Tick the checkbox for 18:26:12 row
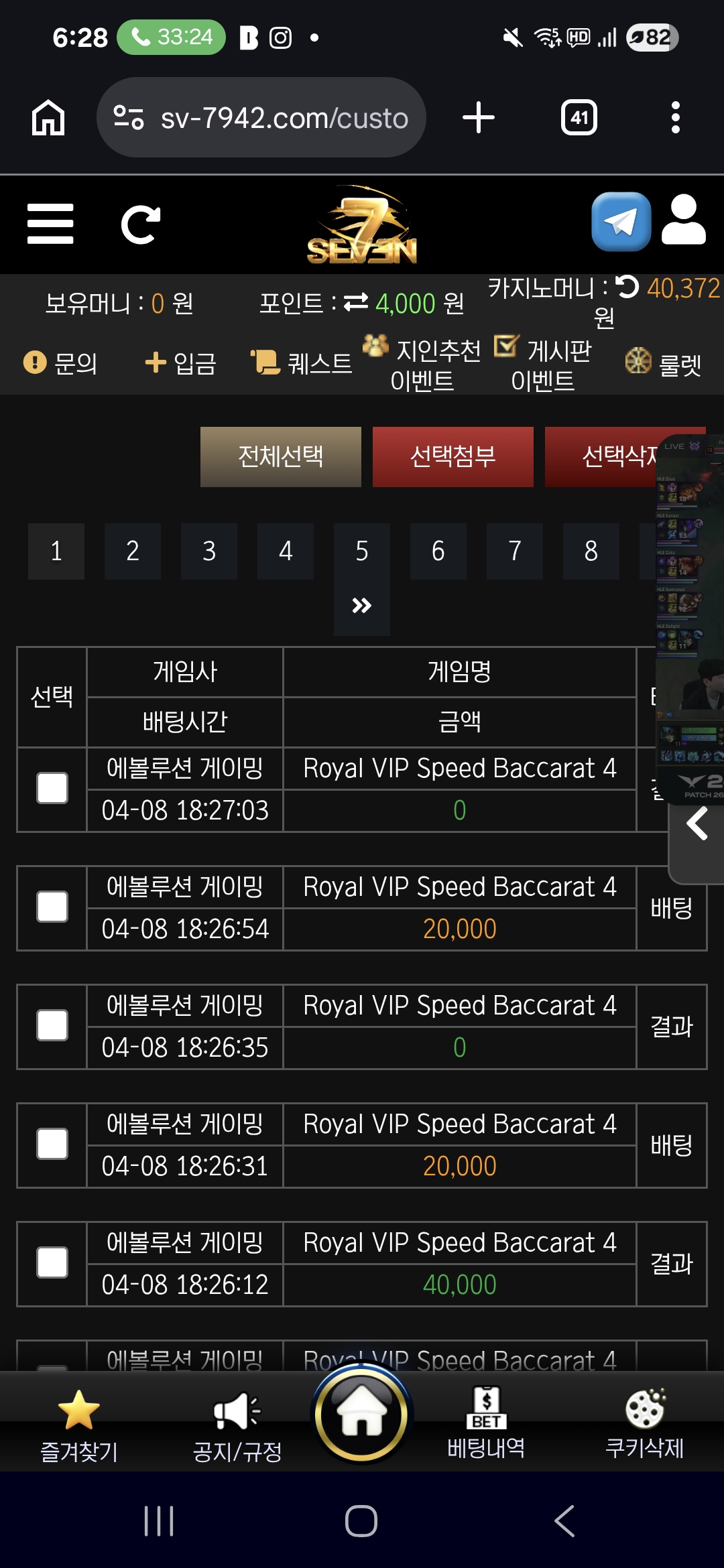The image size is (724, 1568). (x=52, y=1263)
